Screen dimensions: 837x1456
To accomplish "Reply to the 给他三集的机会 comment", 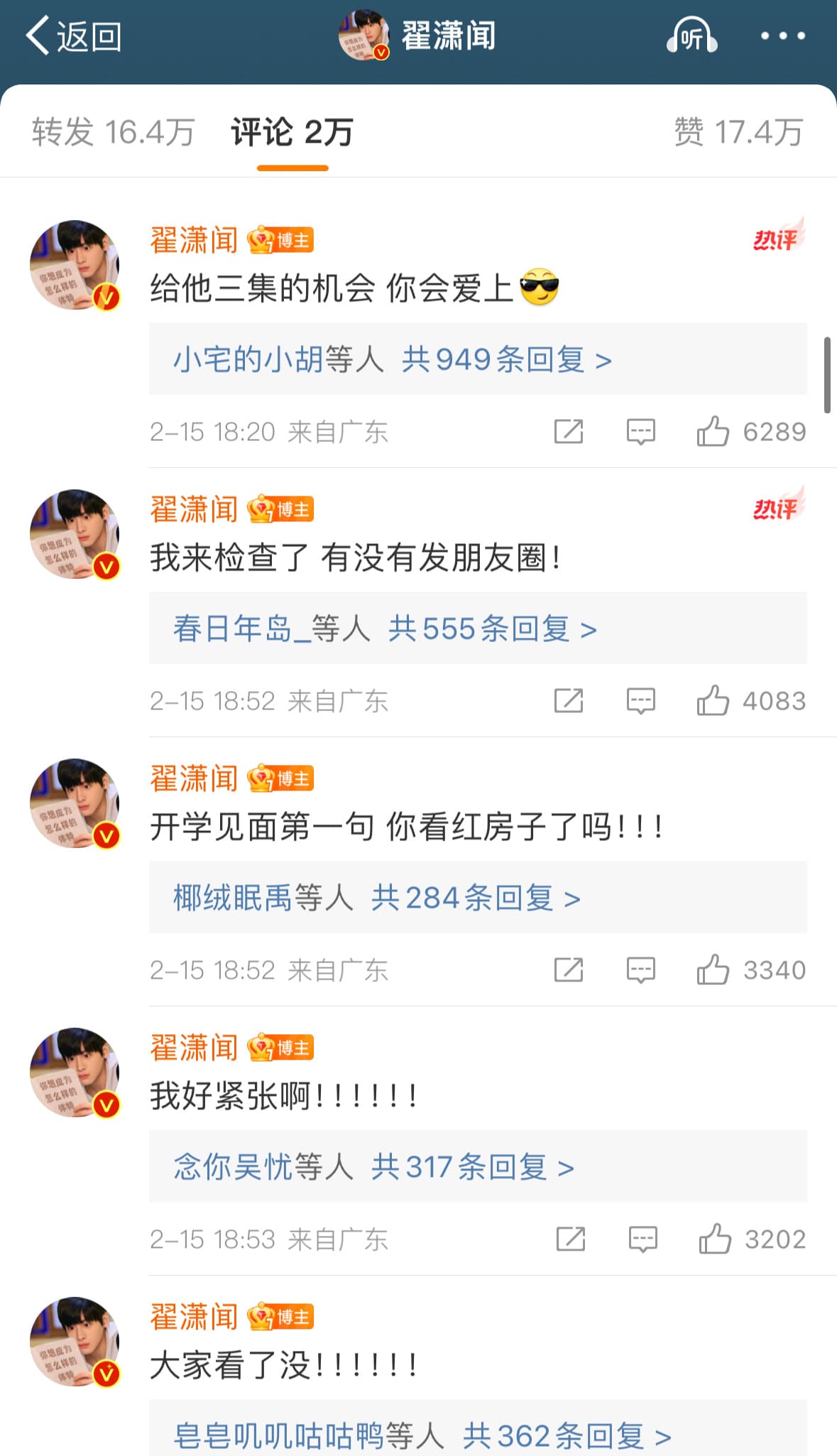I will coord(640,431).
